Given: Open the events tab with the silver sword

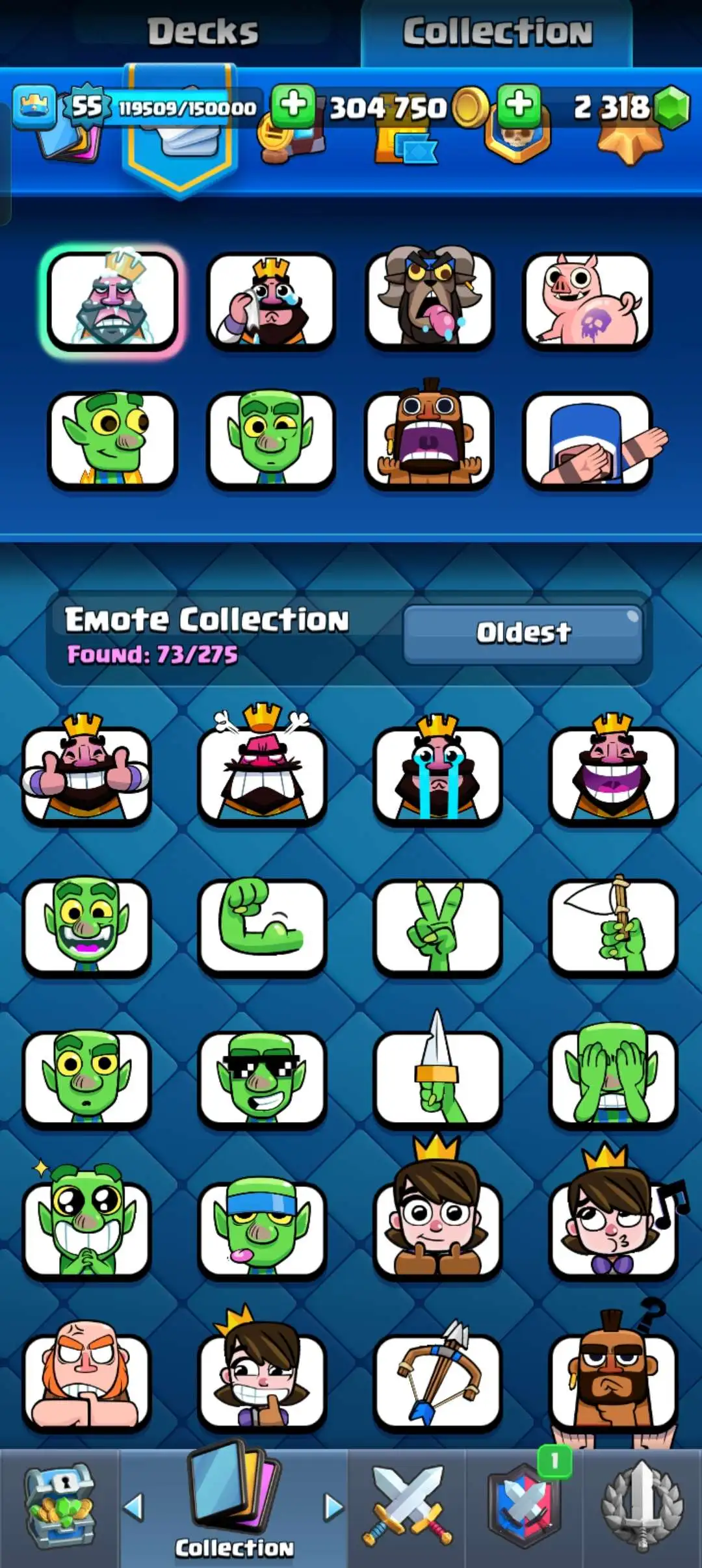Looking at the screenshot, I should pos(642,1509).
